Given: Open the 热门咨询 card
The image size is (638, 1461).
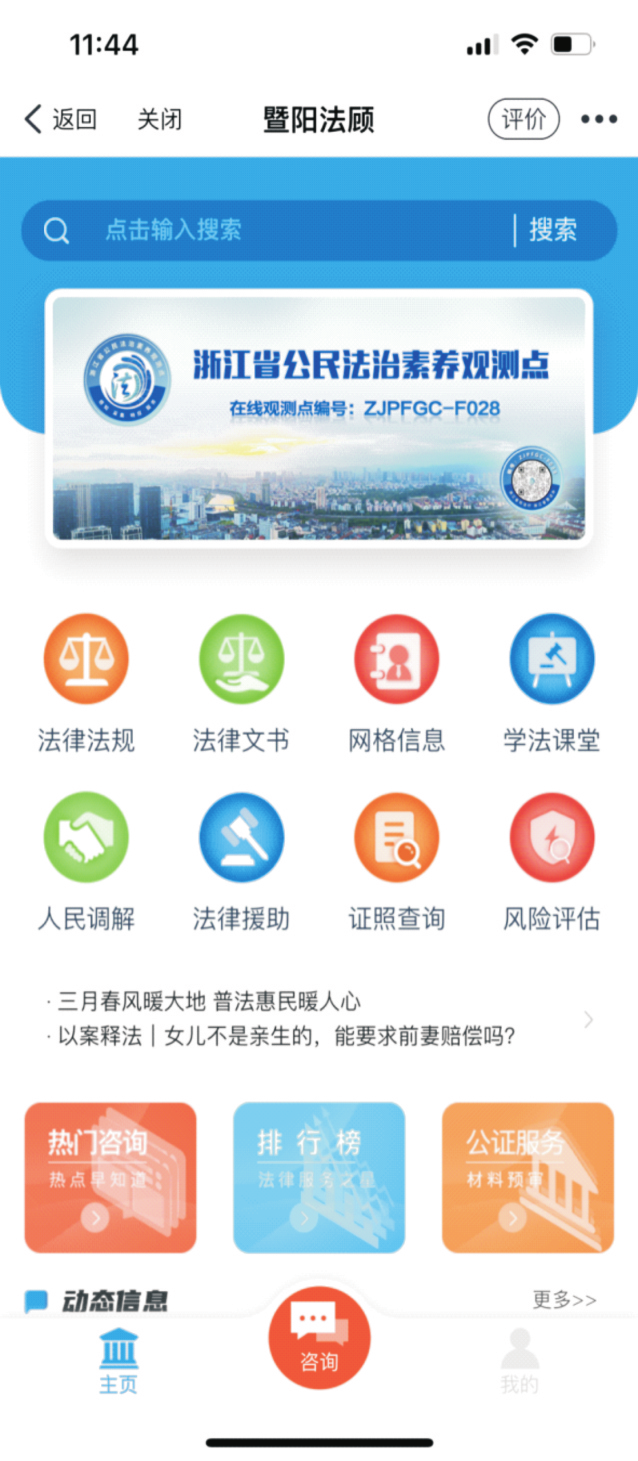Looking at the screenshot, I should pos(110,1177).
